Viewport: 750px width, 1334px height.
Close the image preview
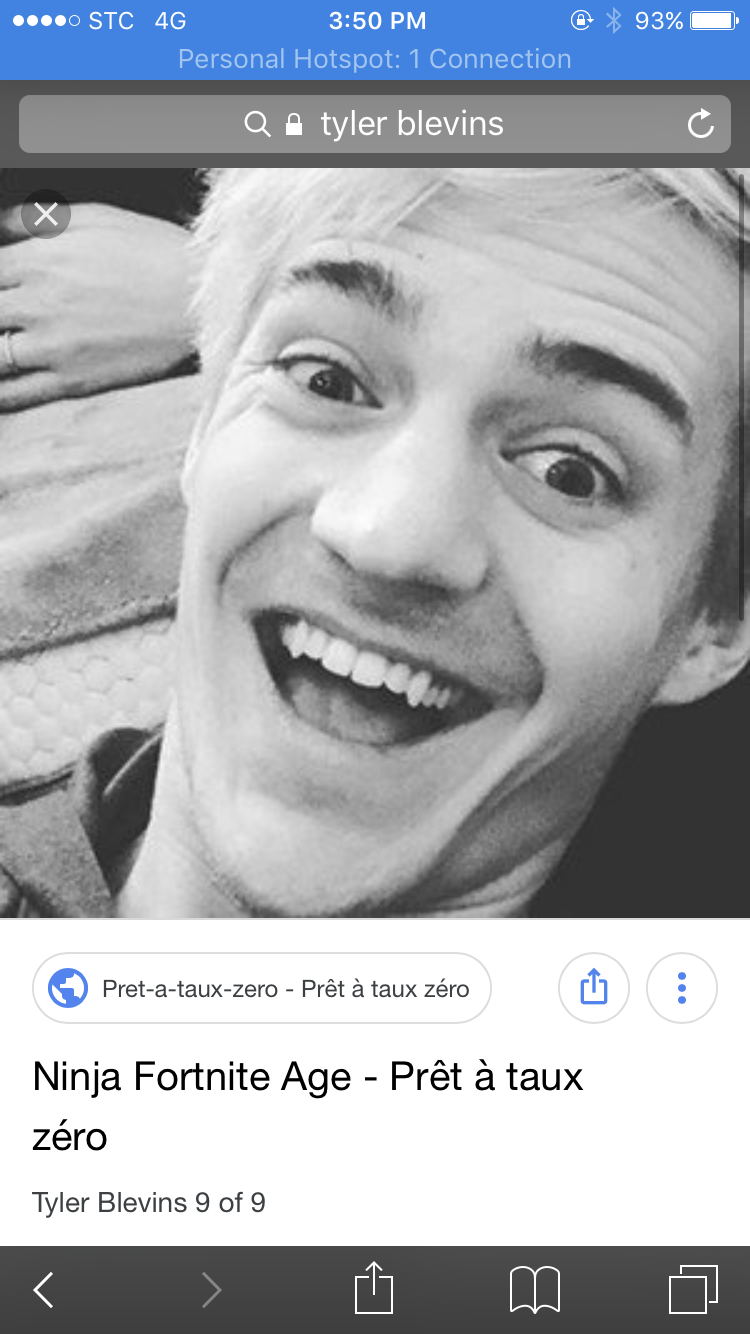[x=46, y=214]
